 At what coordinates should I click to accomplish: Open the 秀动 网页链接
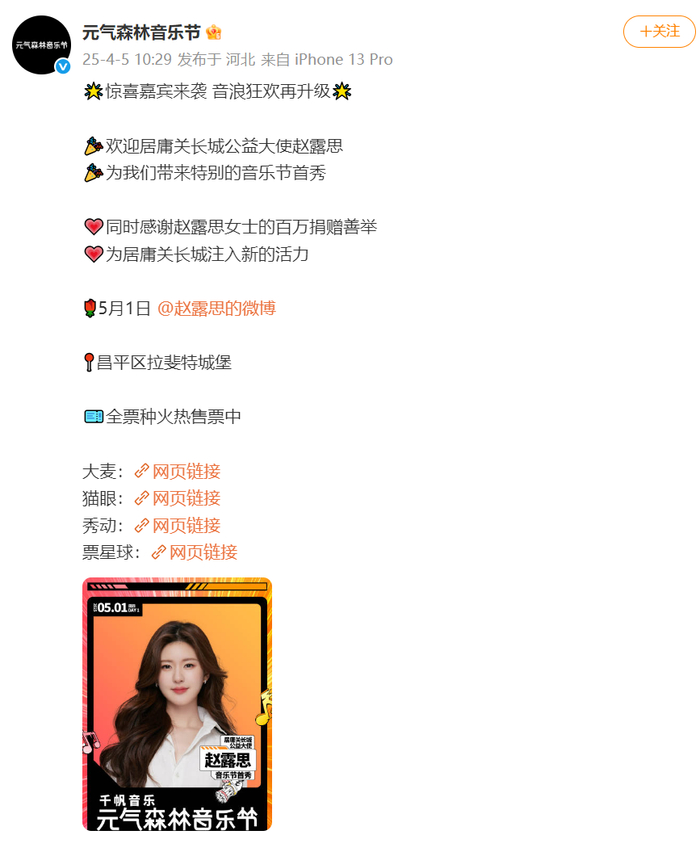point(178,525)
